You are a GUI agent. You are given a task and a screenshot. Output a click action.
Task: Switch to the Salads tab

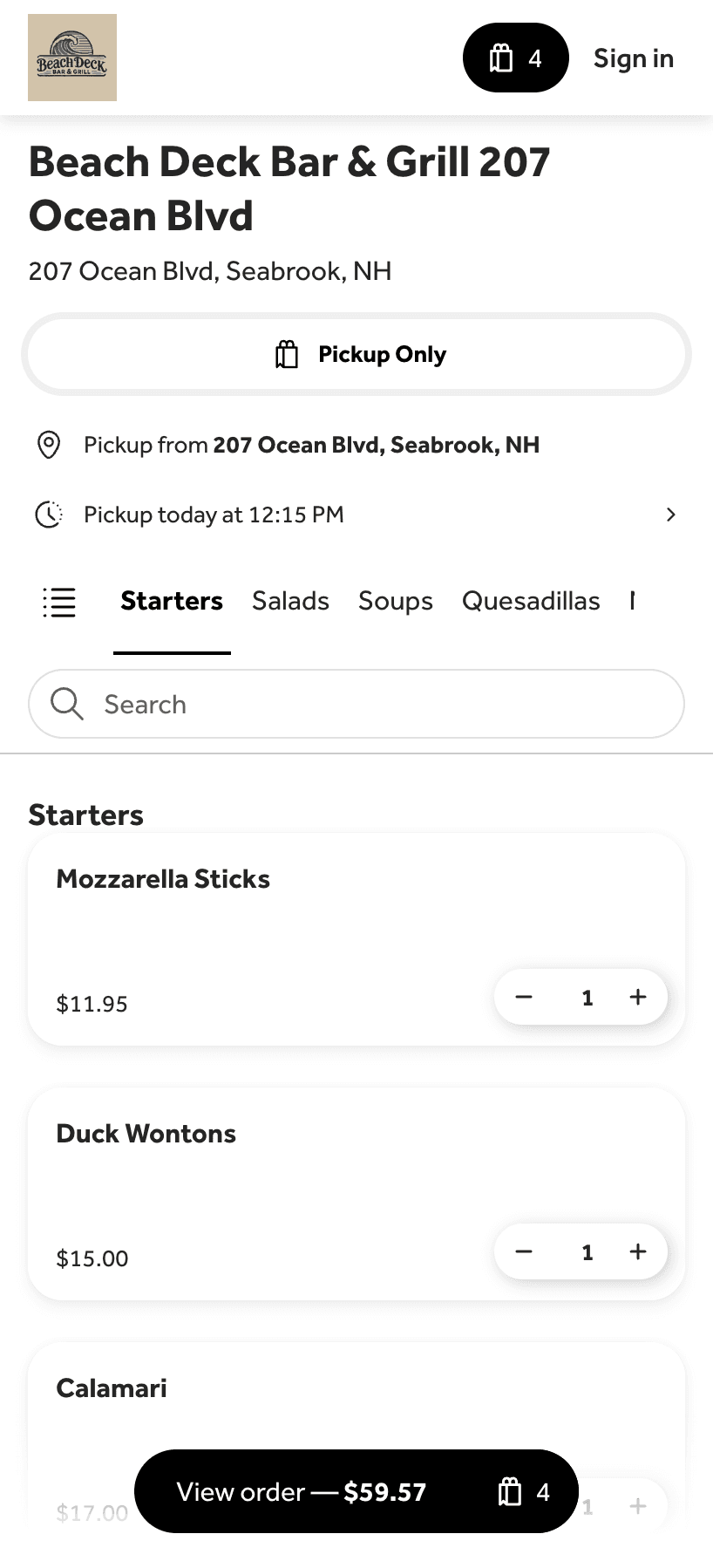click(290, 602)
